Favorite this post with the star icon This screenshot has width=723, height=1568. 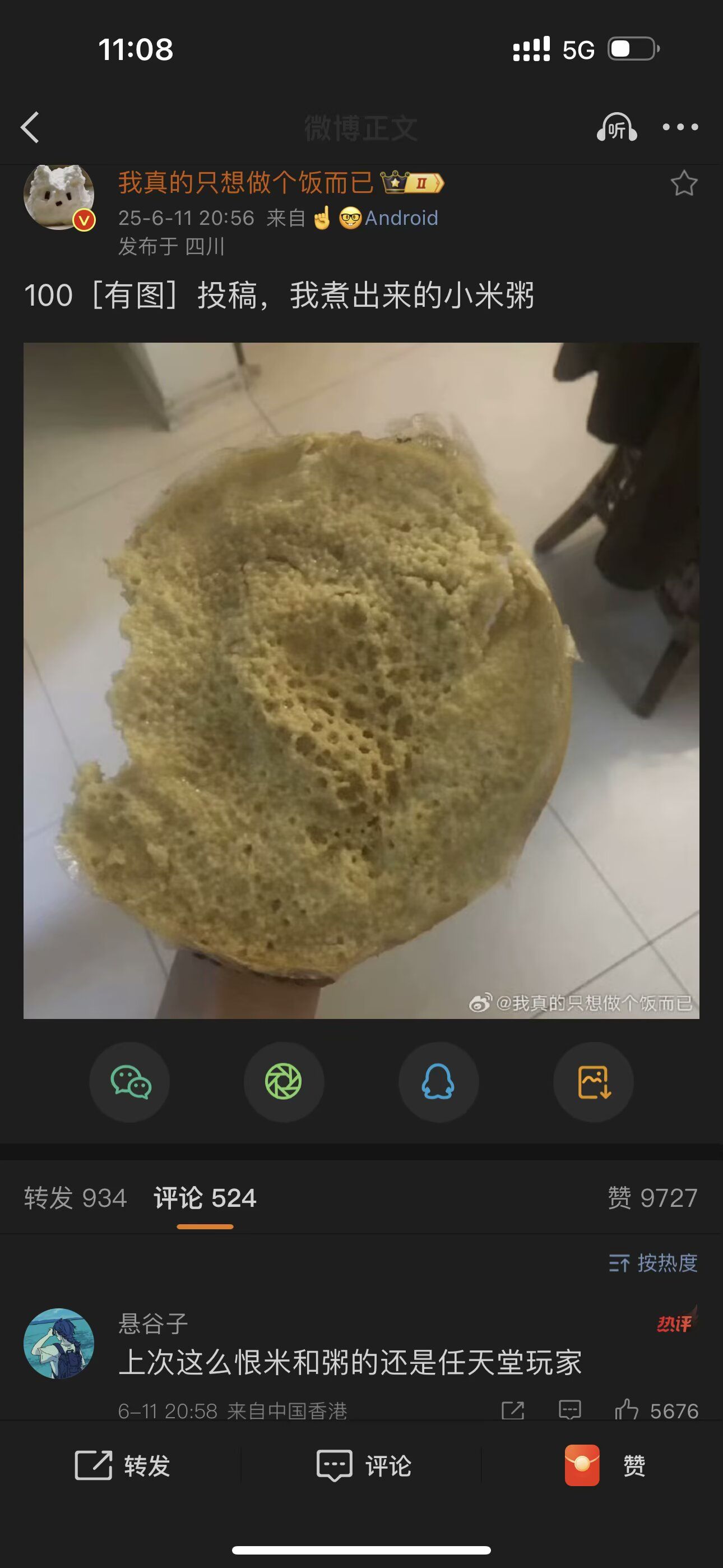click(683, 183)
